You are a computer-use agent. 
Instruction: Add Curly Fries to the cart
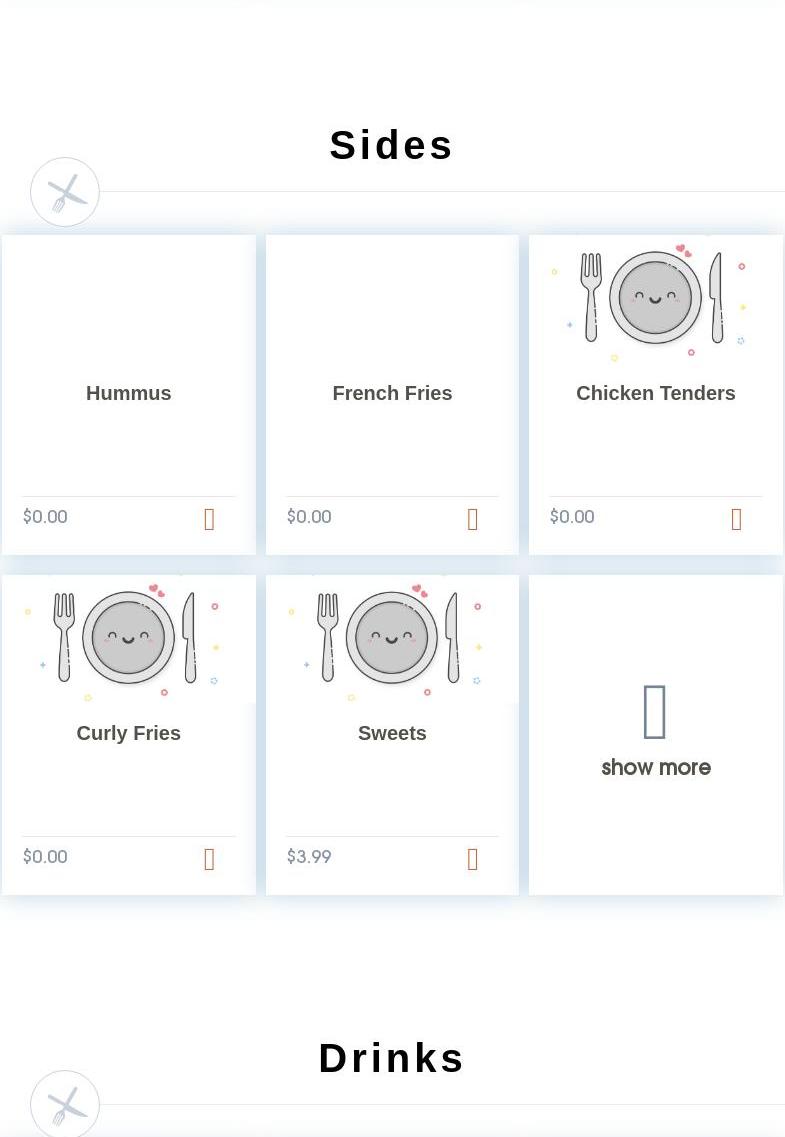(x=209, y=859)
